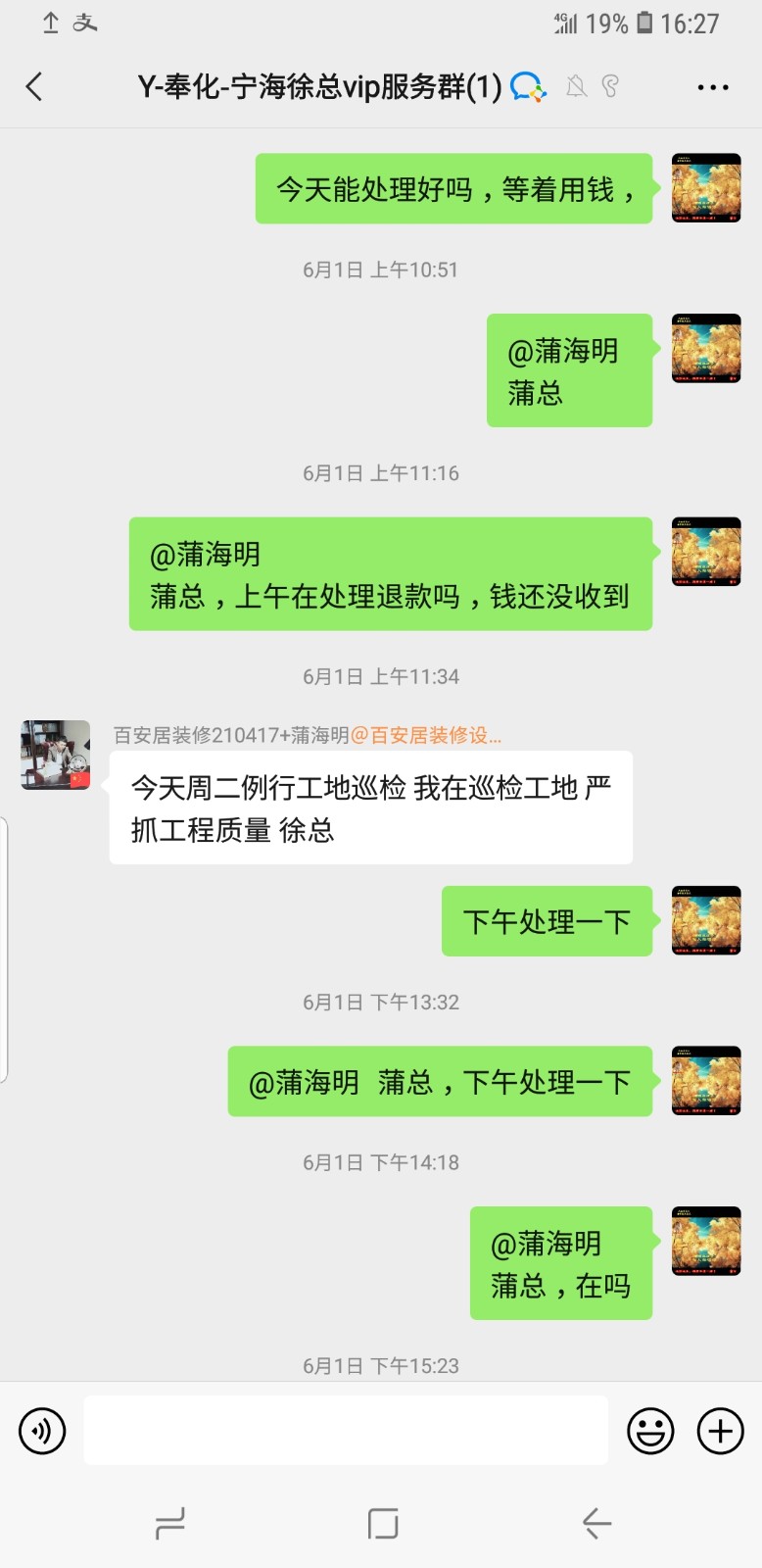762x1568 pixels.
Task: Switch to voice message input
Action: [42, 1431]
